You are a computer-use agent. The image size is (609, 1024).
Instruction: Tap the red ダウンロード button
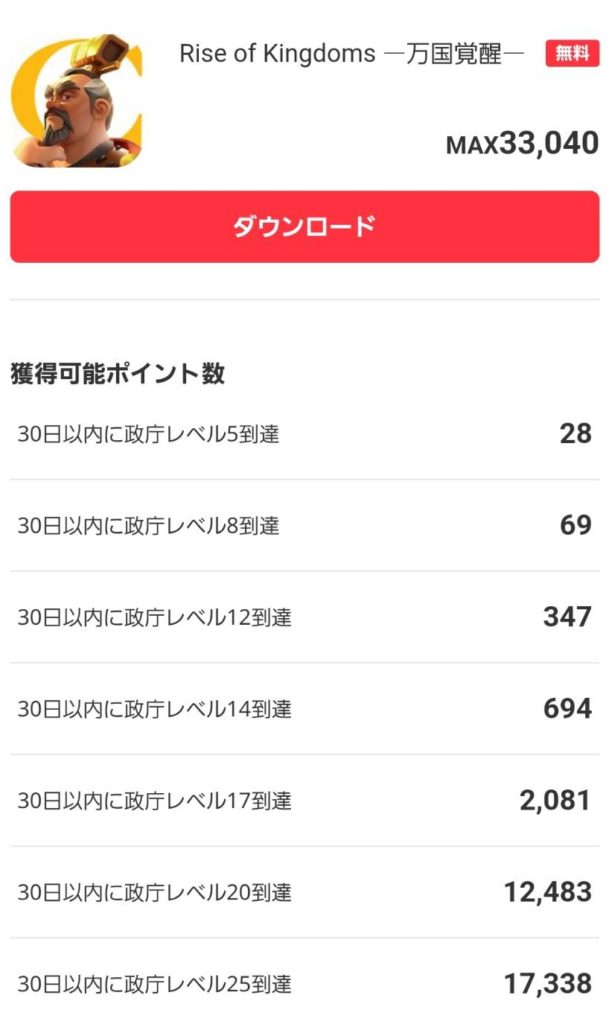click(x=304, y=227)
